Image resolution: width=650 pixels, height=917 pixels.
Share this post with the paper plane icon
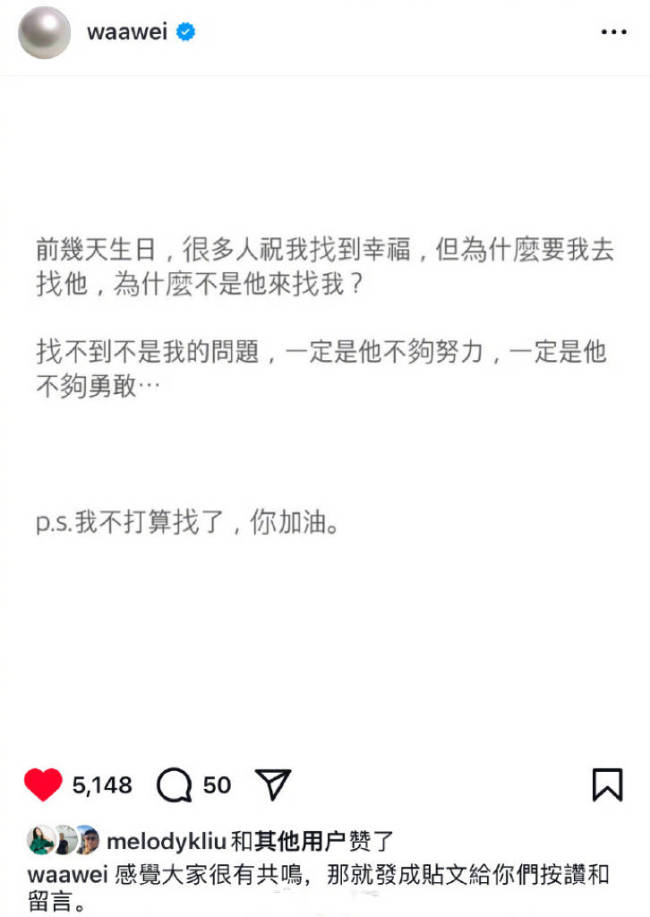click(272, 785)
